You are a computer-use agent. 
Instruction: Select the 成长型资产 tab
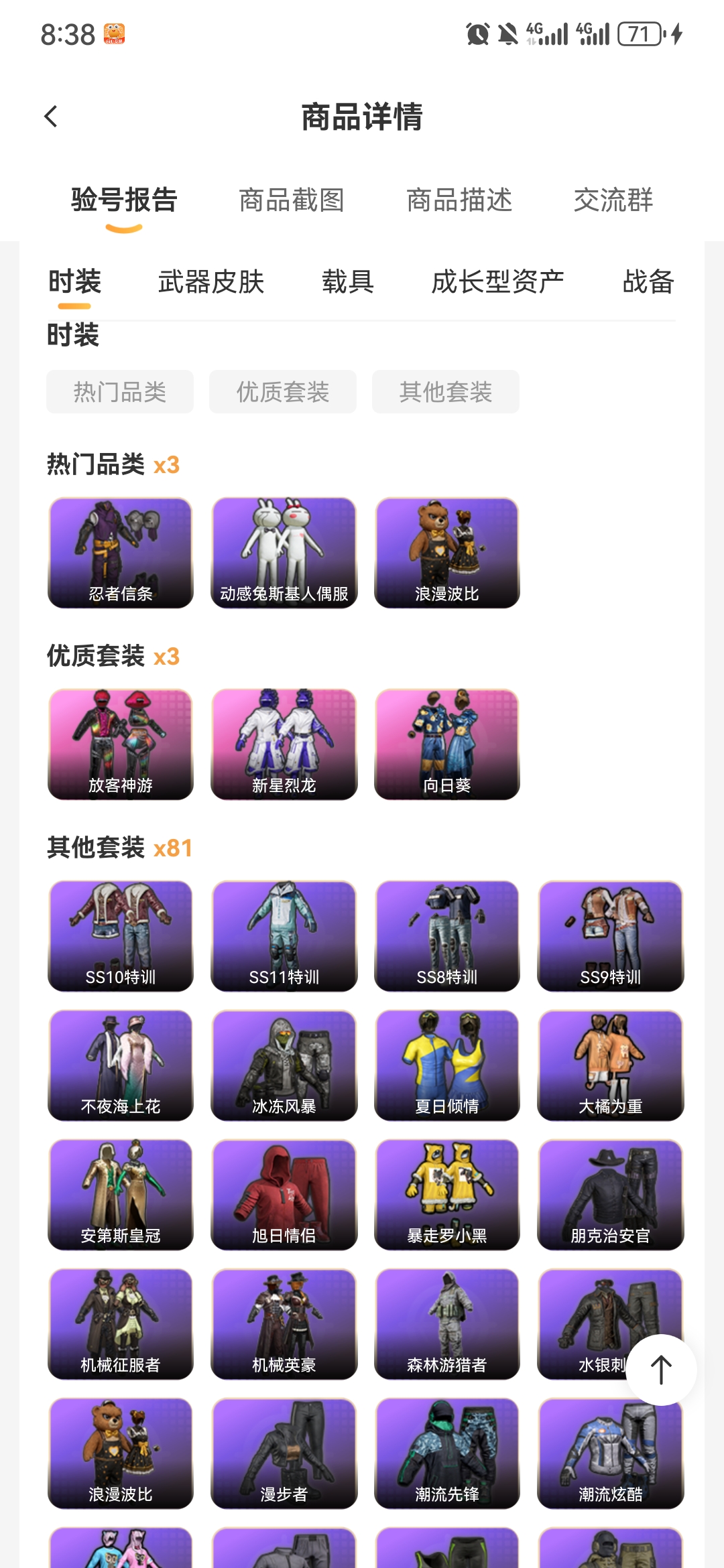497,281
